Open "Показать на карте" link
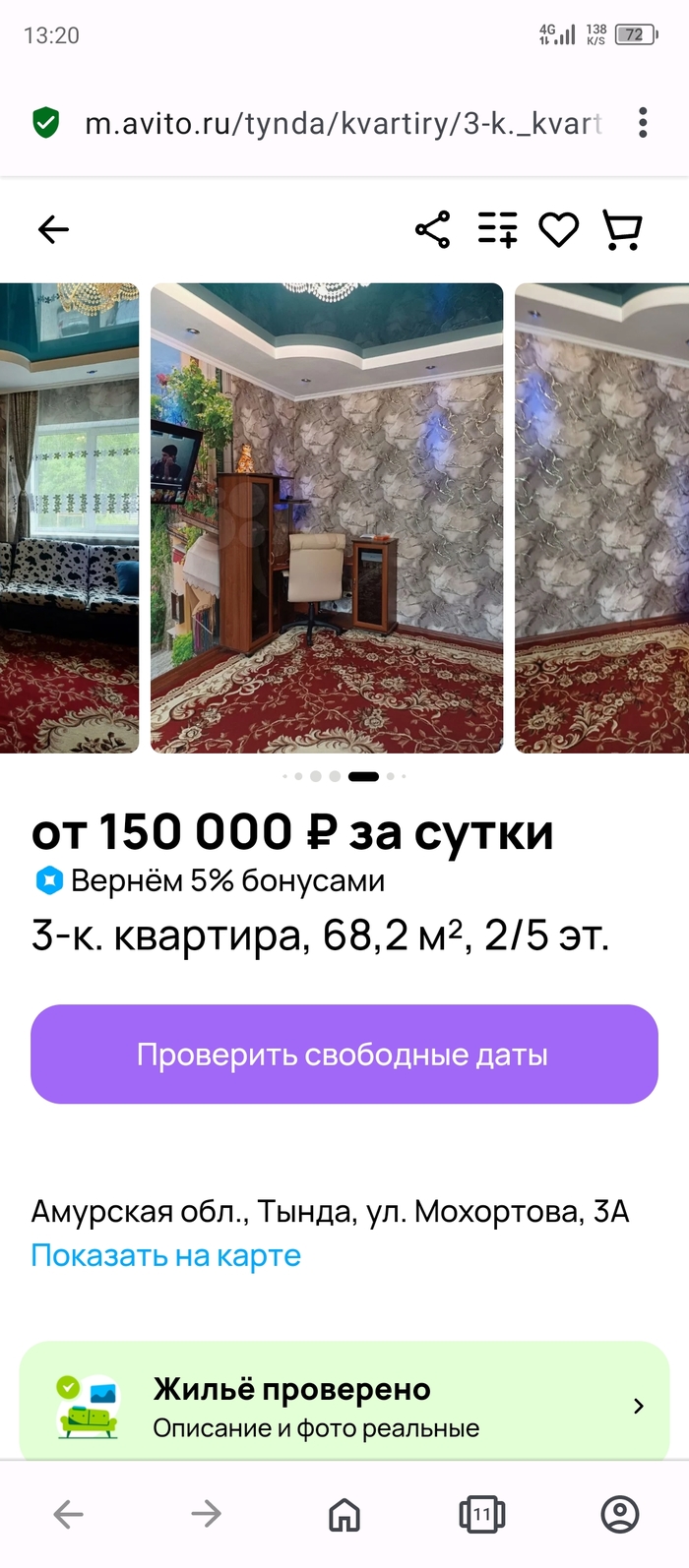The image size is (689, 1568). (165, 1256)
